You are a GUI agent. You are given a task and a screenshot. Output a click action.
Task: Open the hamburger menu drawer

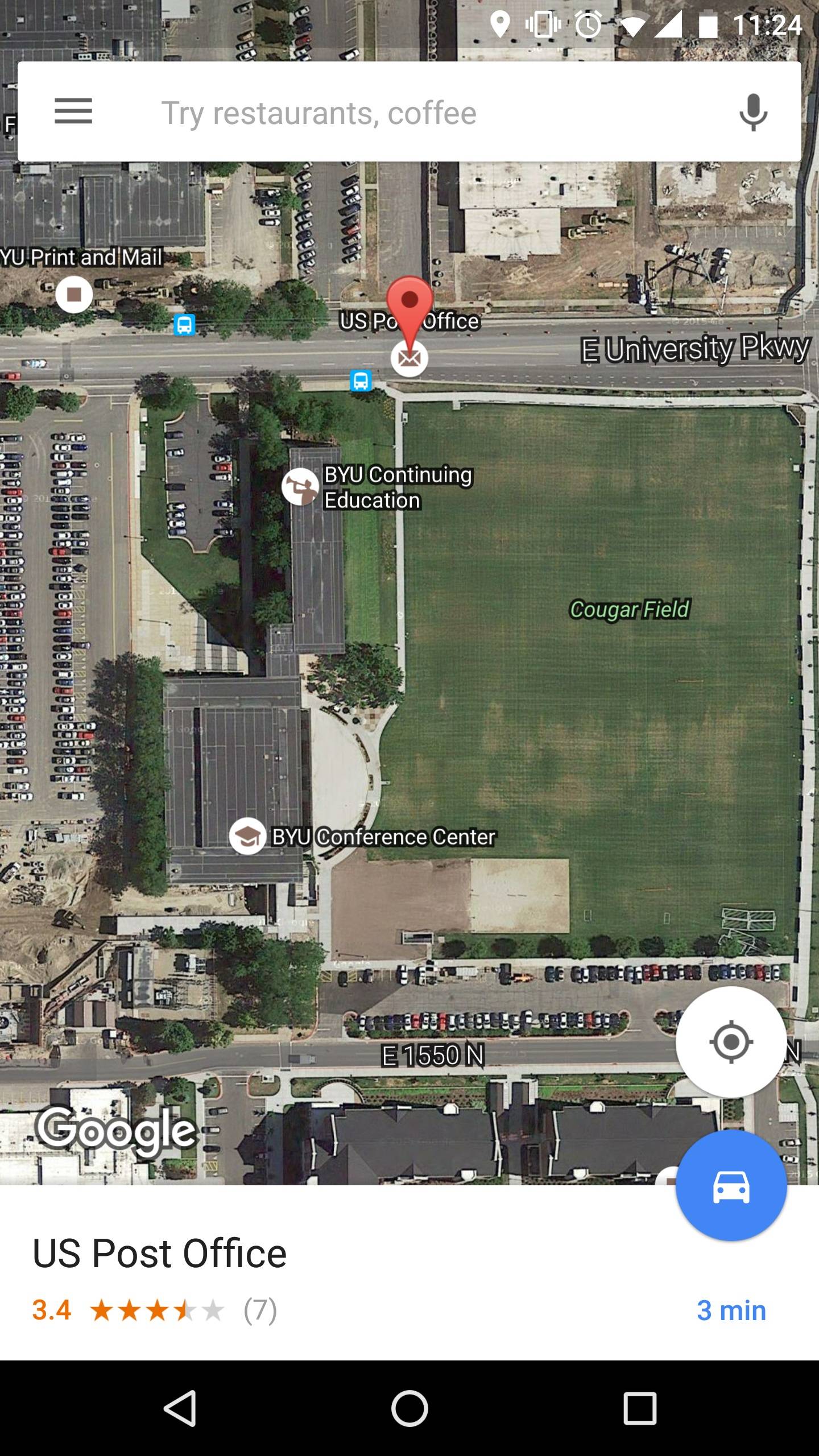click(73, 111)
